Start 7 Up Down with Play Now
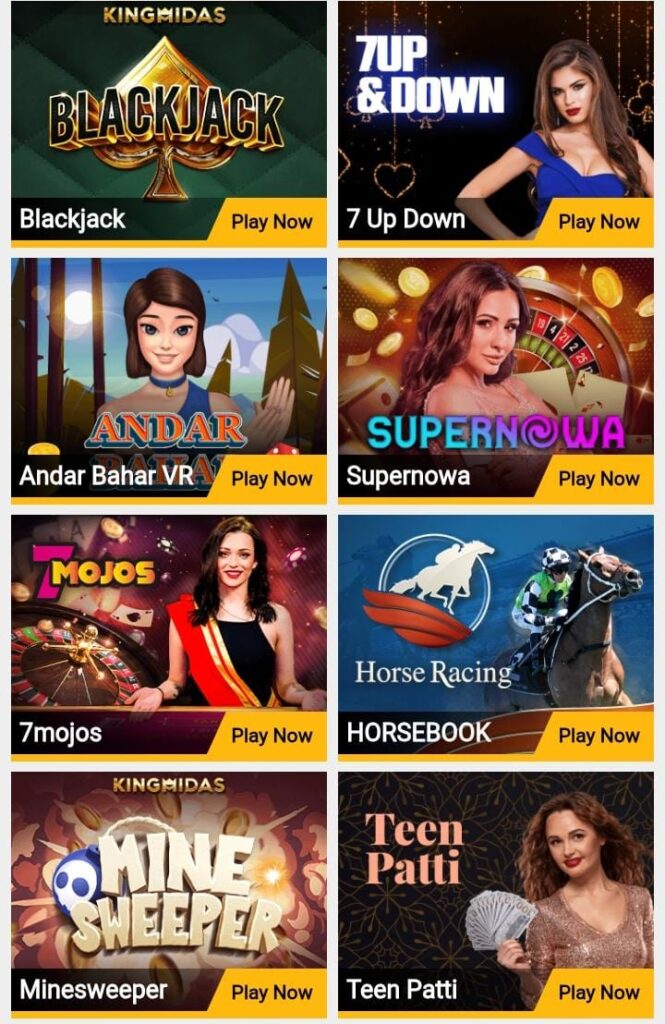The height and width of the screenshot is (1024, 665). (599, 222)
